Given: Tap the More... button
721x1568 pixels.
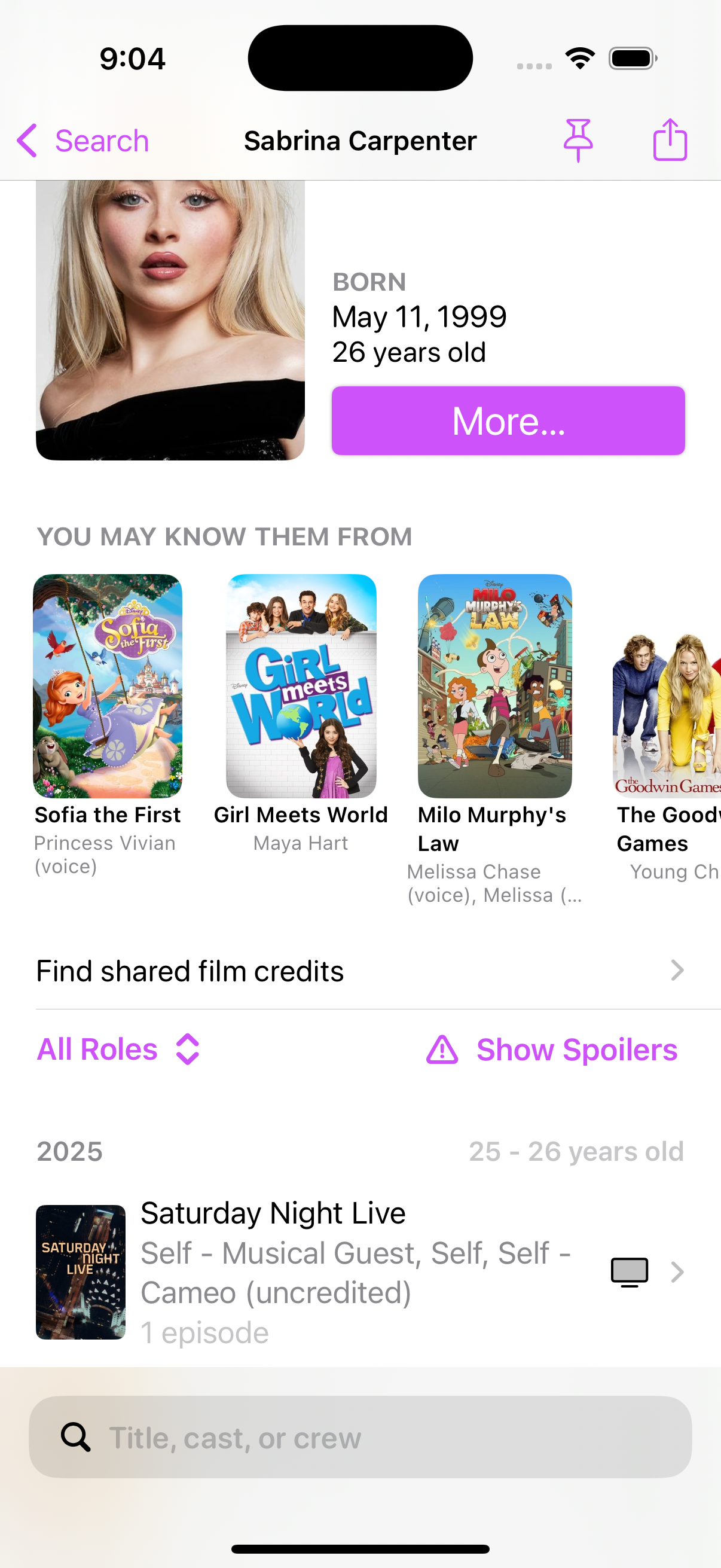Looking at the screenshot, I should (x=508, y=420).
